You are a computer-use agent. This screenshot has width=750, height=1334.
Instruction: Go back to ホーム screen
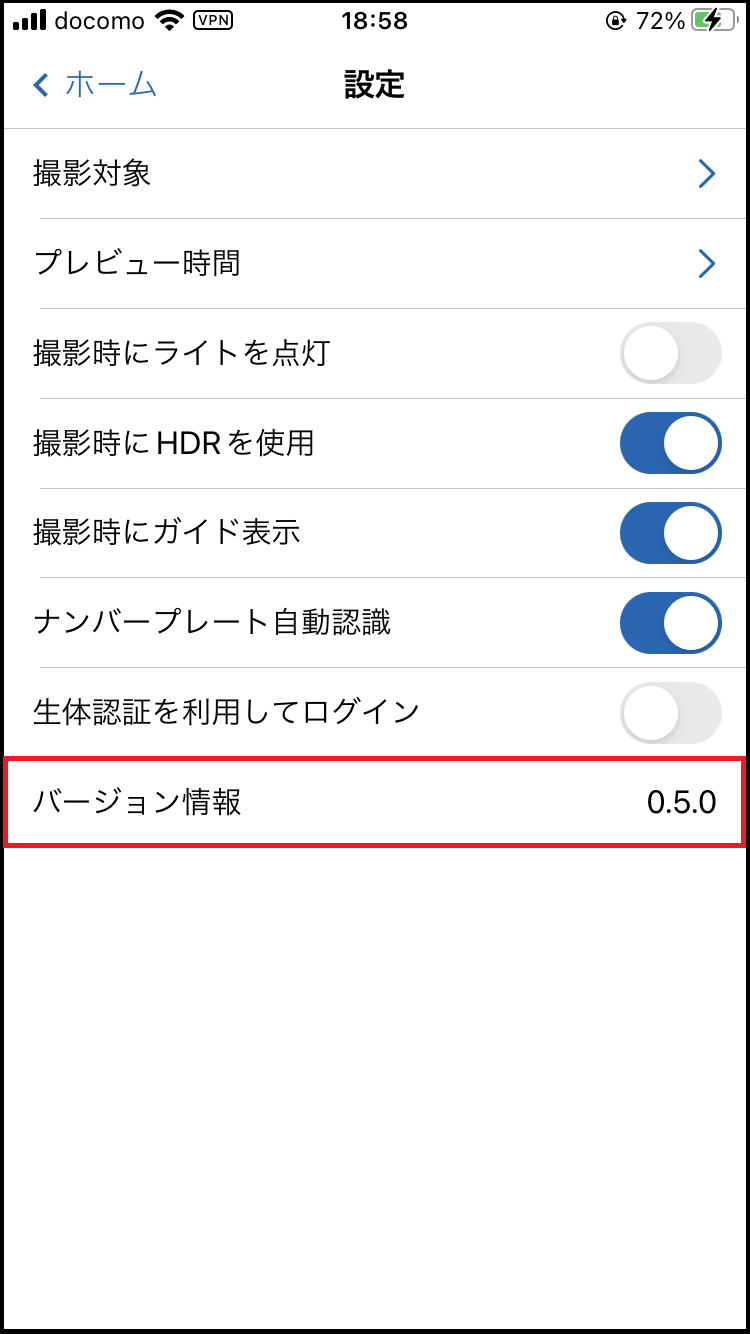(95, 85)
